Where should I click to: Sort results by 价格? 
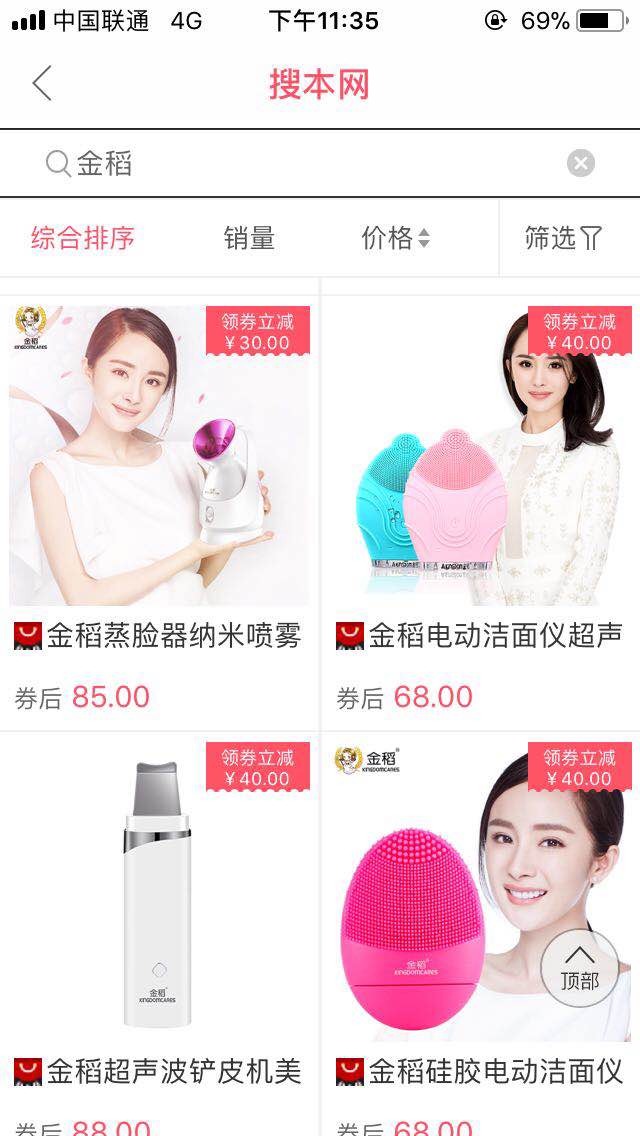click(x=395, y=238)
